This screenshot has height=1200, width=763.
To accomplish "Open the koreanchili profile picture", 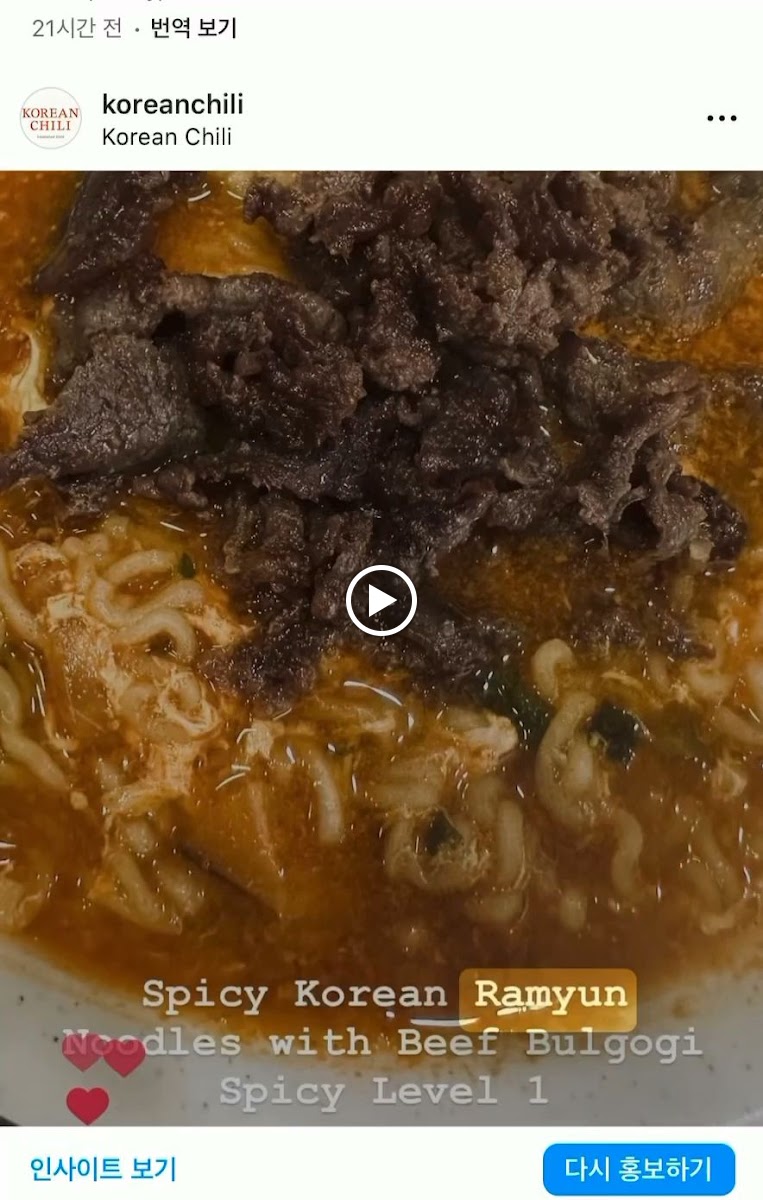I will coord(51,119).
